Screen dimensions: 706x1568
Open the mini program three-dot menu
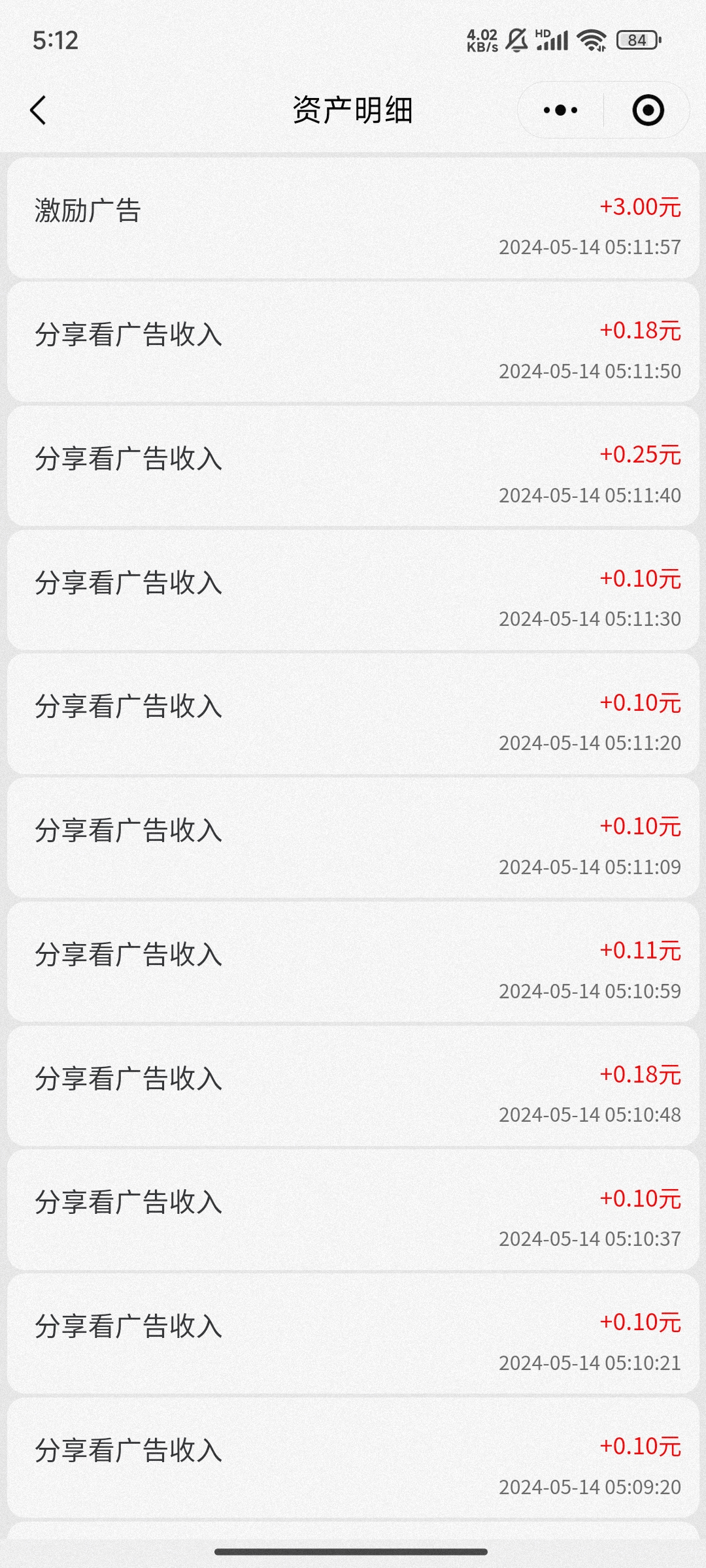[561, 110]
